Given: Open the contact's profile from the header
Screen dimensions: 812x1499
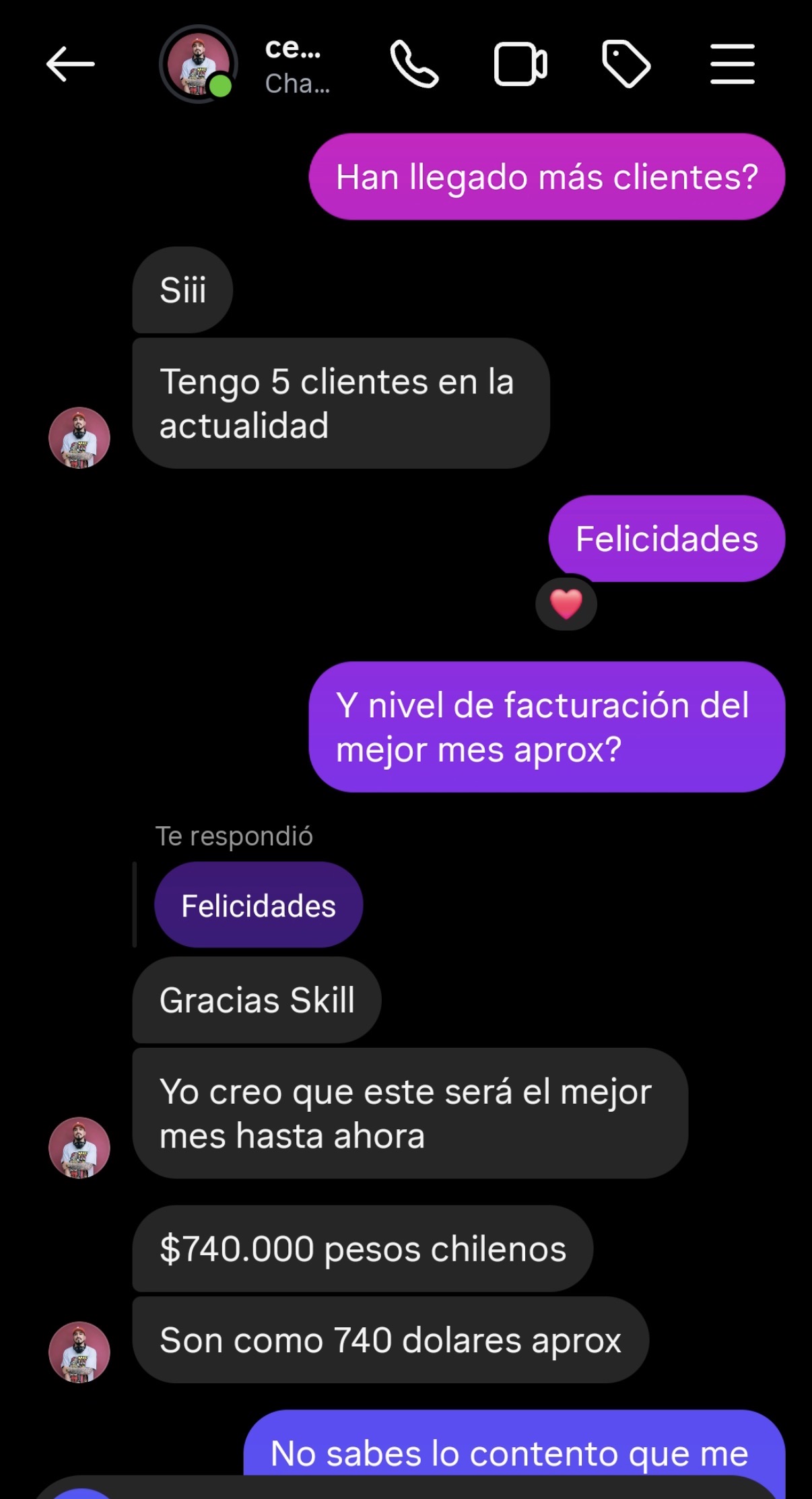Looking at the screenshot, I should point(198,65).
